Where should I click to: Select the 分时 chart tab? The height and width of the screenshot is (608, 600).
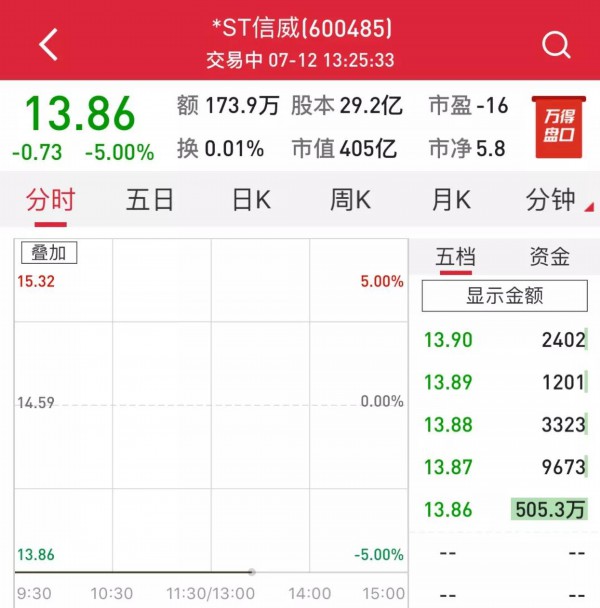point(50,200)
